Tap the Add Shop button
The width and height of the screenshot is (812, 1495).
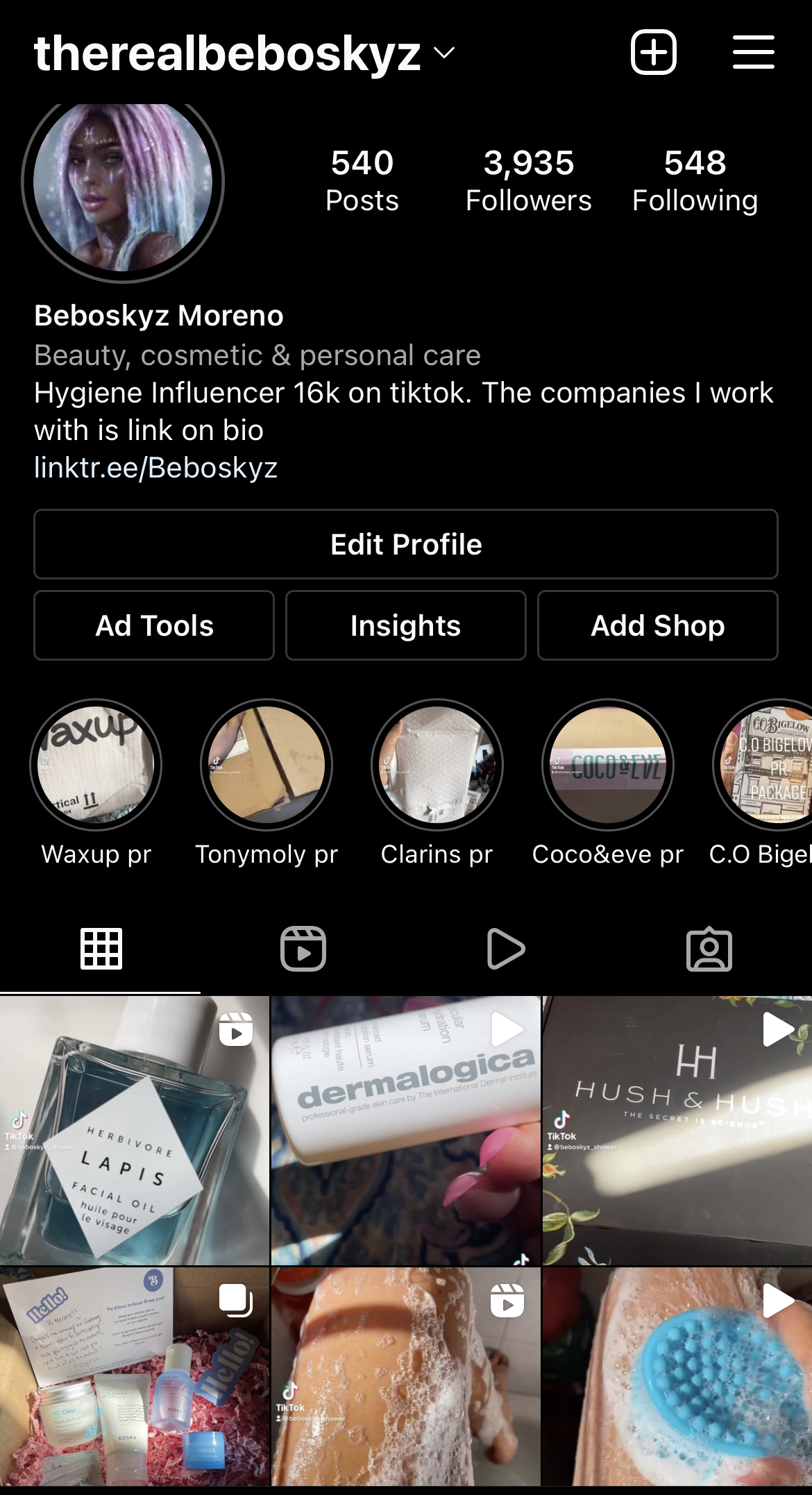pos(658,625)
